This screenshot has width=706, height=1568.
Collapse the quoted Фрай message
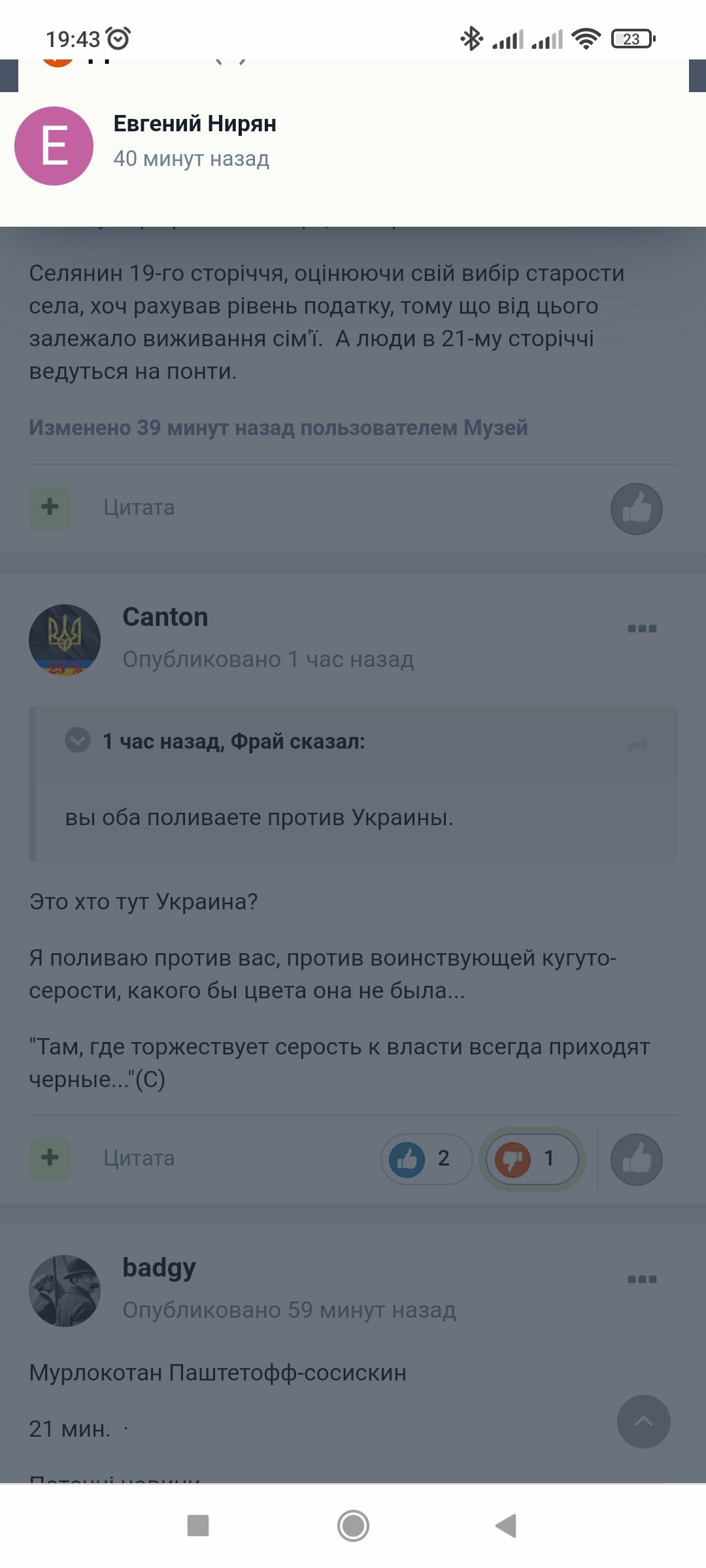click(78, 740)
